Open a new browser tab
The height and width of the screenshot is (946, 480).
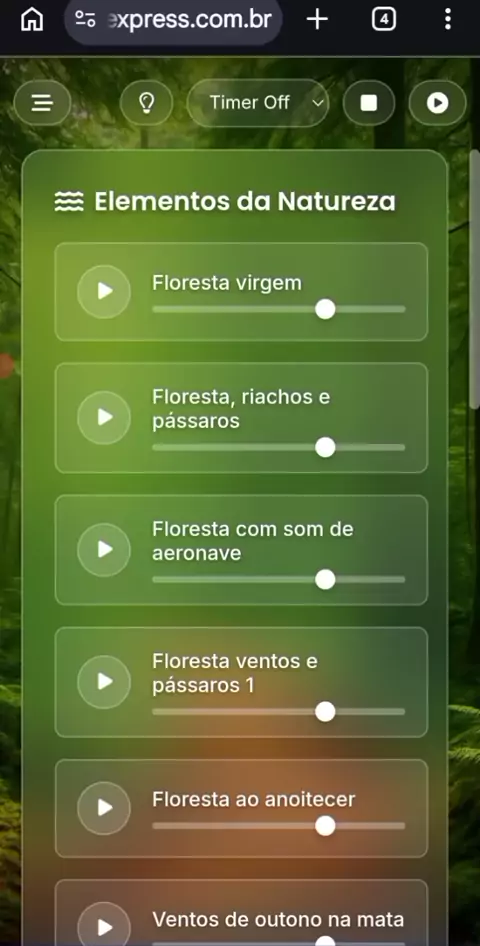(x=317, y=20)
